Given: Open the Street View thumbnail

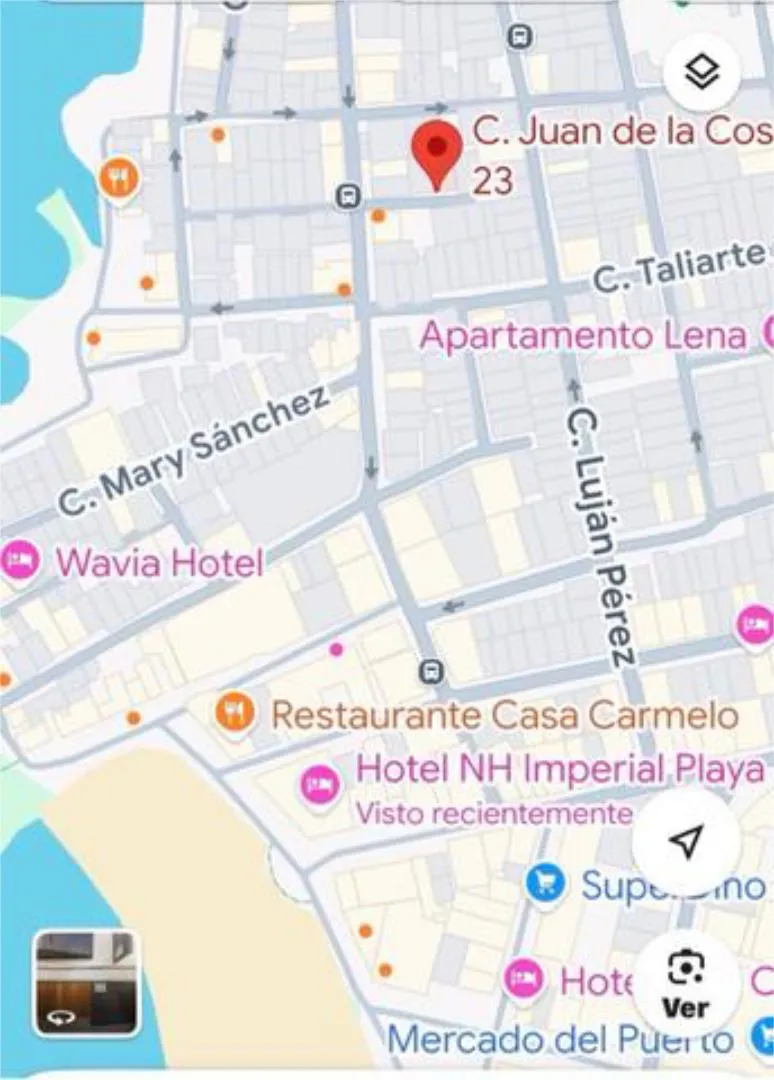Looking at the screenshot, I should click(85, 982).
